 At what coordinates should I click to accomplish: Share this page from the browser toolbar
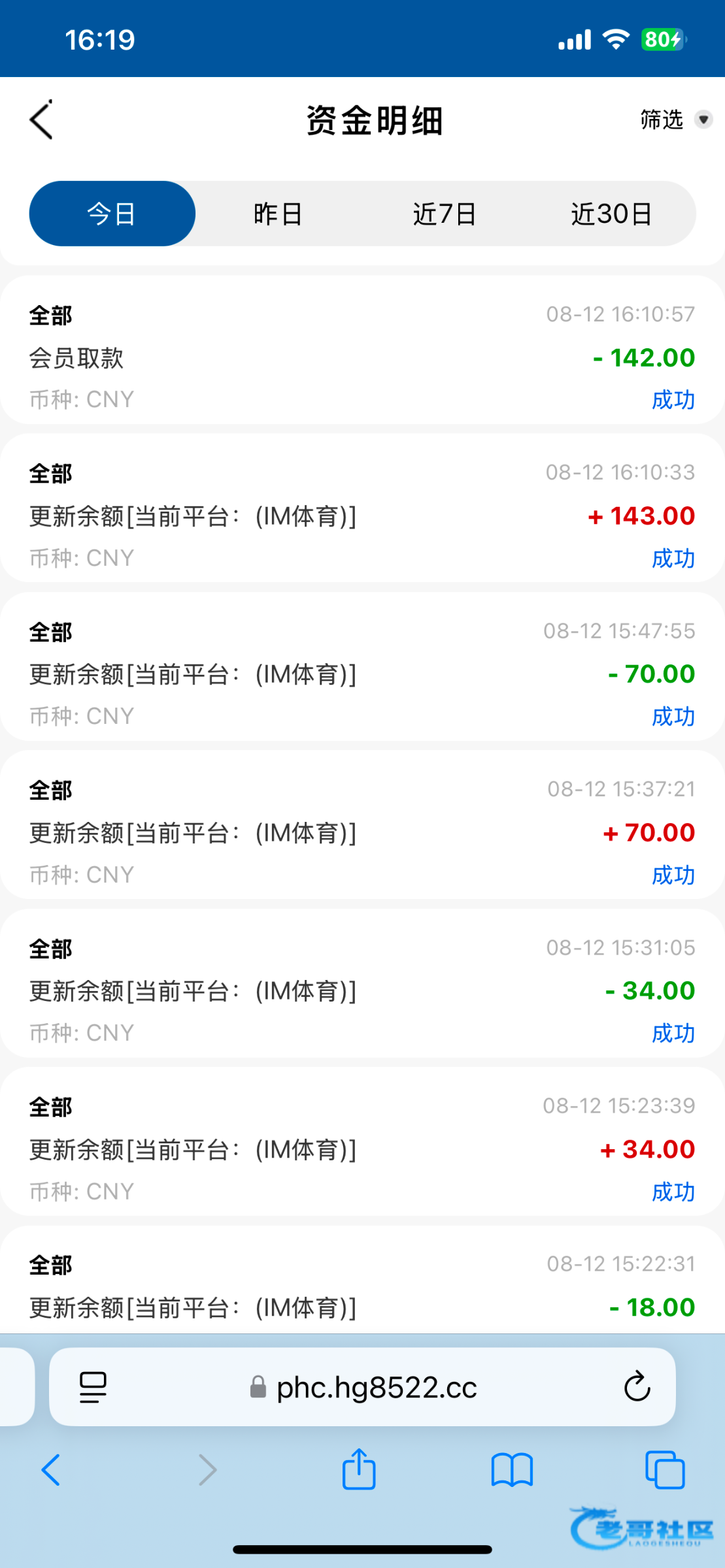pyautogui.click(x=359, y=1469)
